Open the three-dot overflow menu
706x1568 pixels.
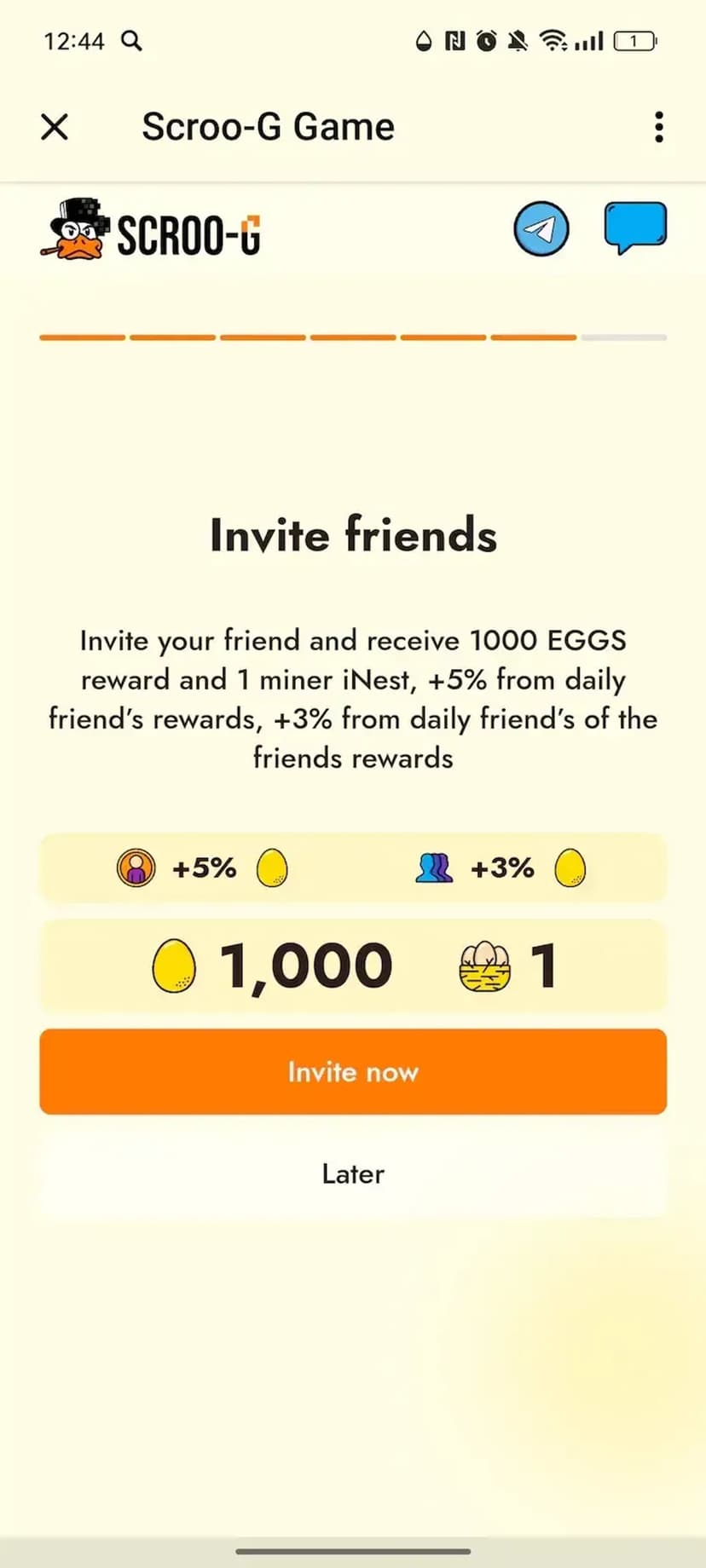(658, 127)
